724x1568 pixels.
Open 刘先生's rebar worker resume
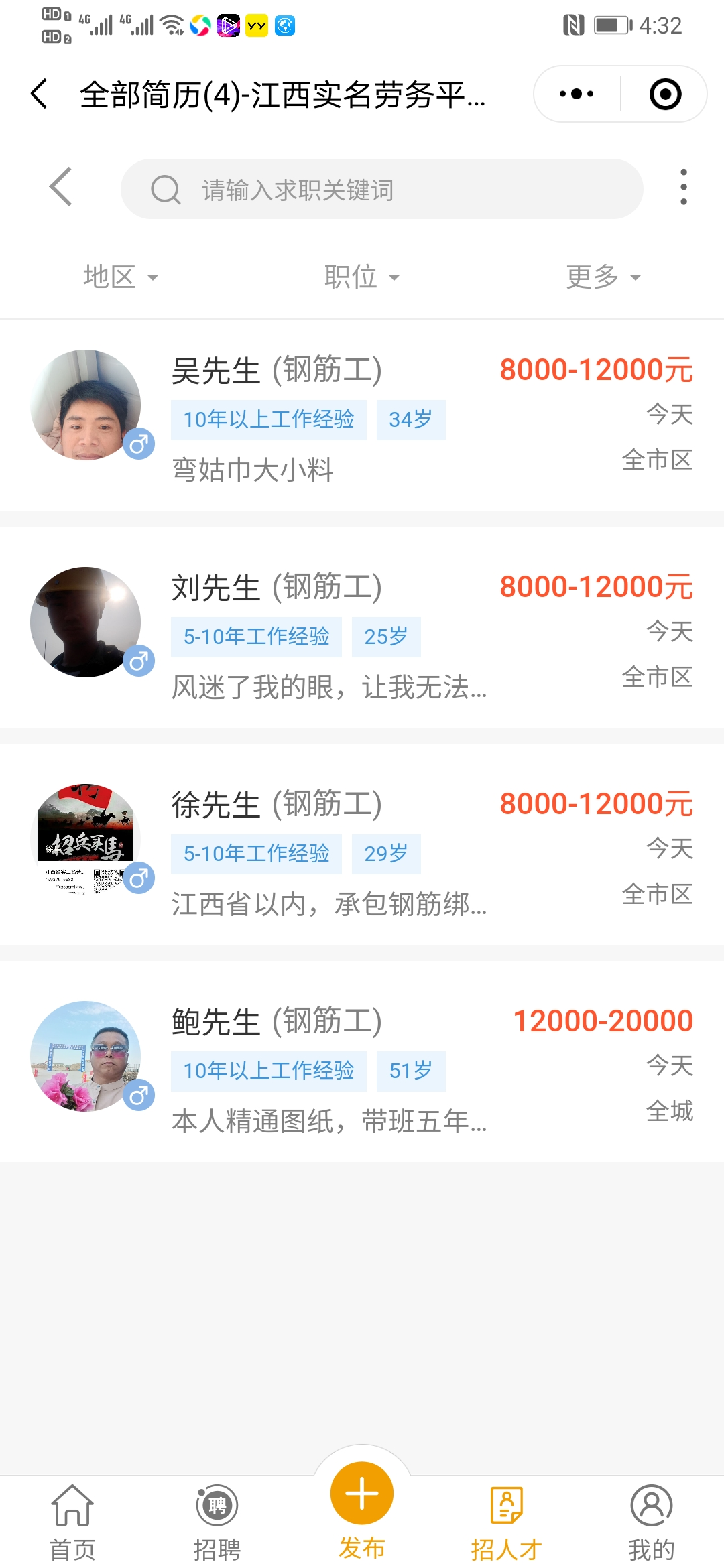click(x=362, y=634)
